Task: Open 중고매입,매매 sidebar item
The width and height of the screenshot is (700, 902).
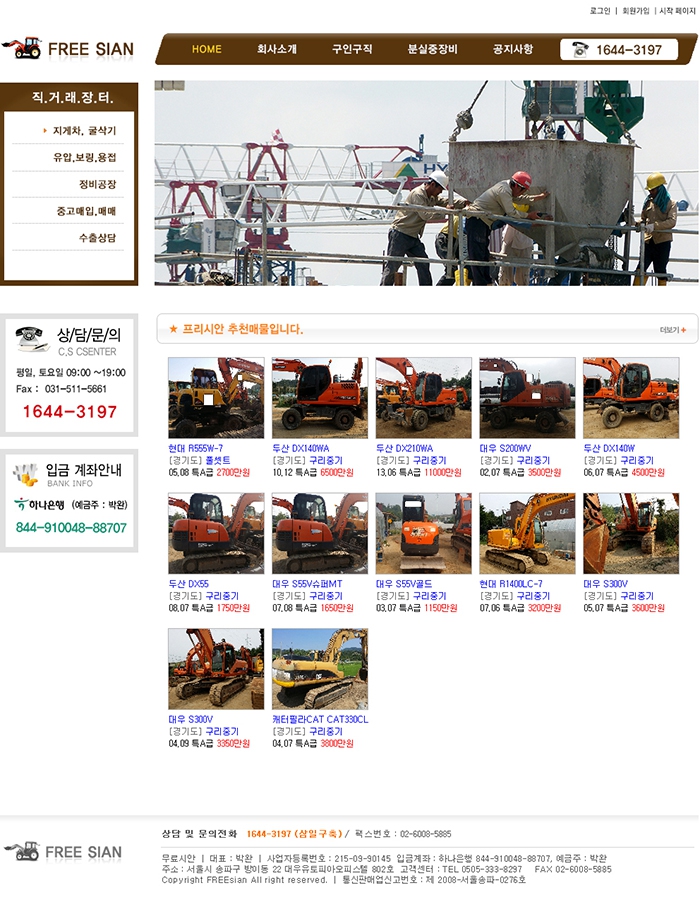Action: tap(86, 211)
